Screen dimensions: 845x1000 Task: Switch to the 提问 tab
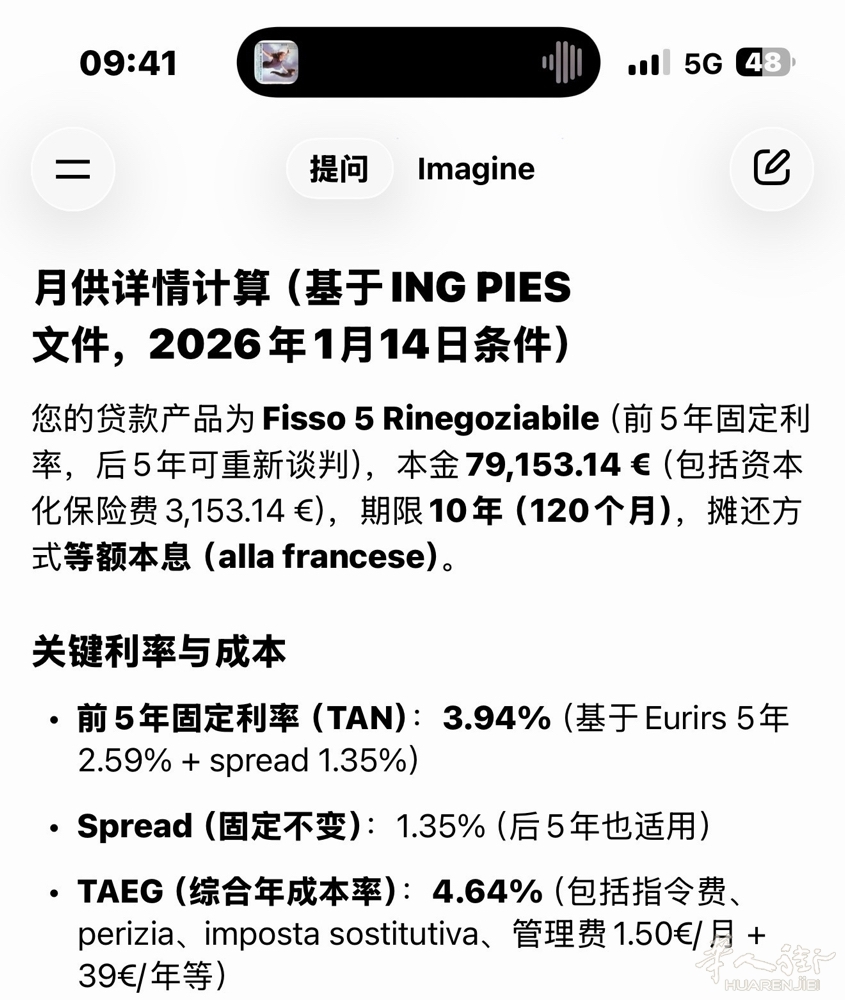(339, 169)
